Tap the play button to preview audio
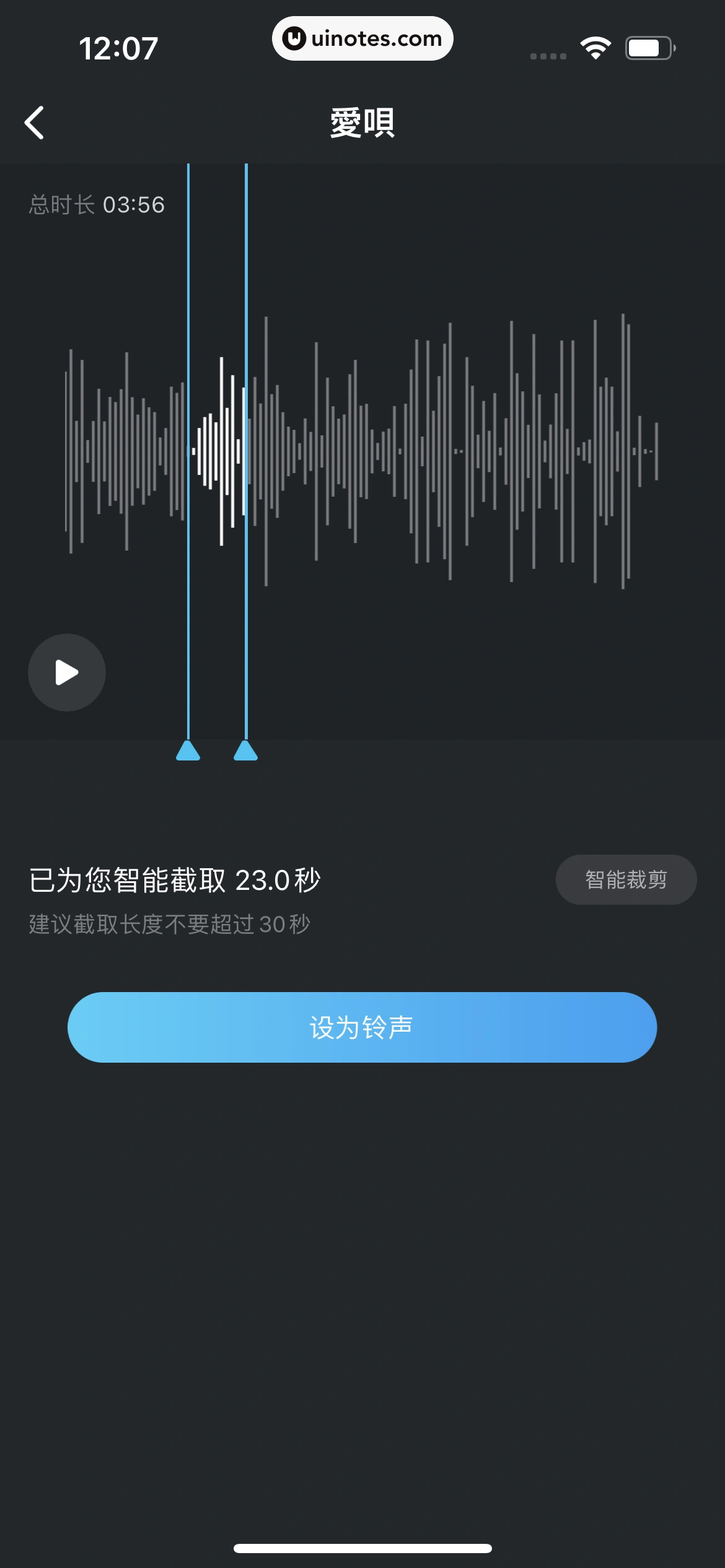 tap(66, 673)
